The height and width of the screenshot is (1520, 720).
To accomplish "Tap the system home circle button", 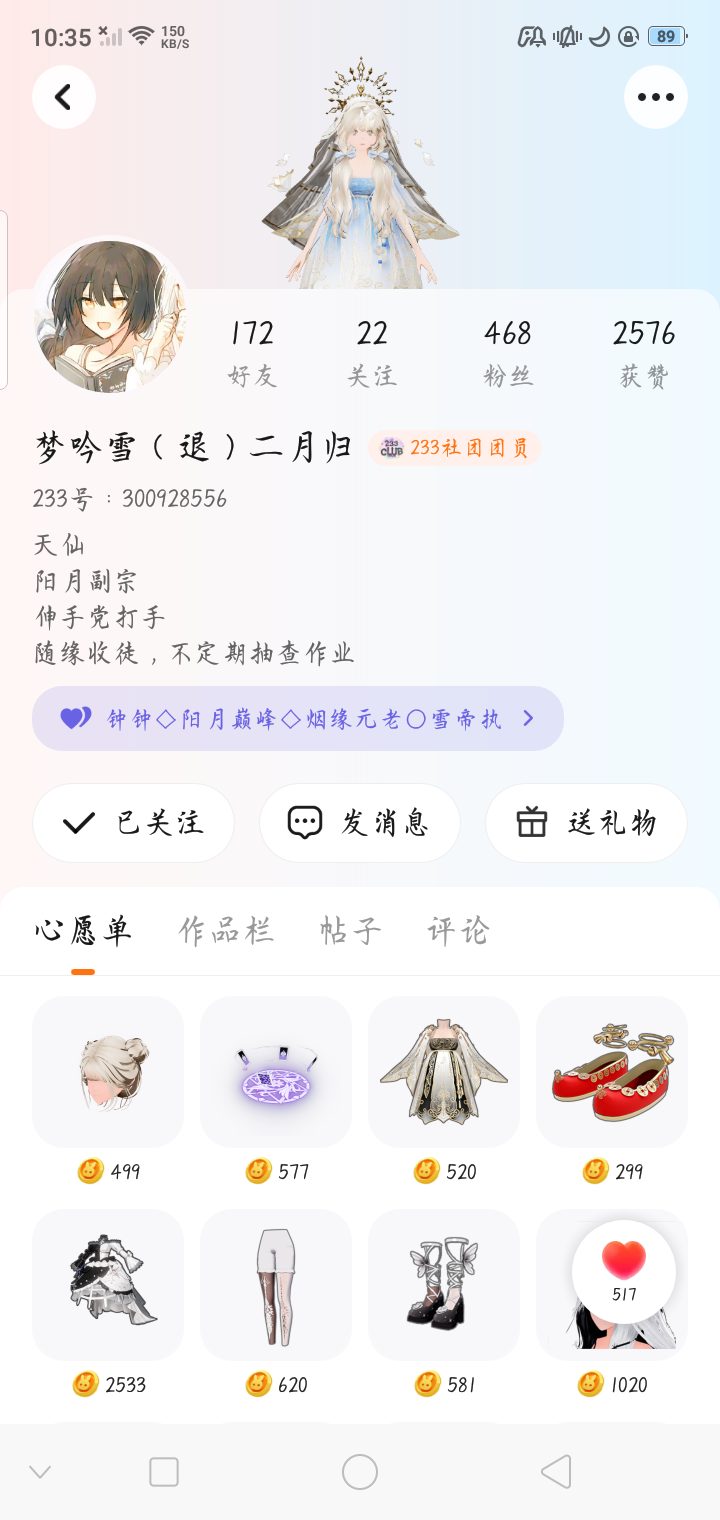I will [360, 1472].
